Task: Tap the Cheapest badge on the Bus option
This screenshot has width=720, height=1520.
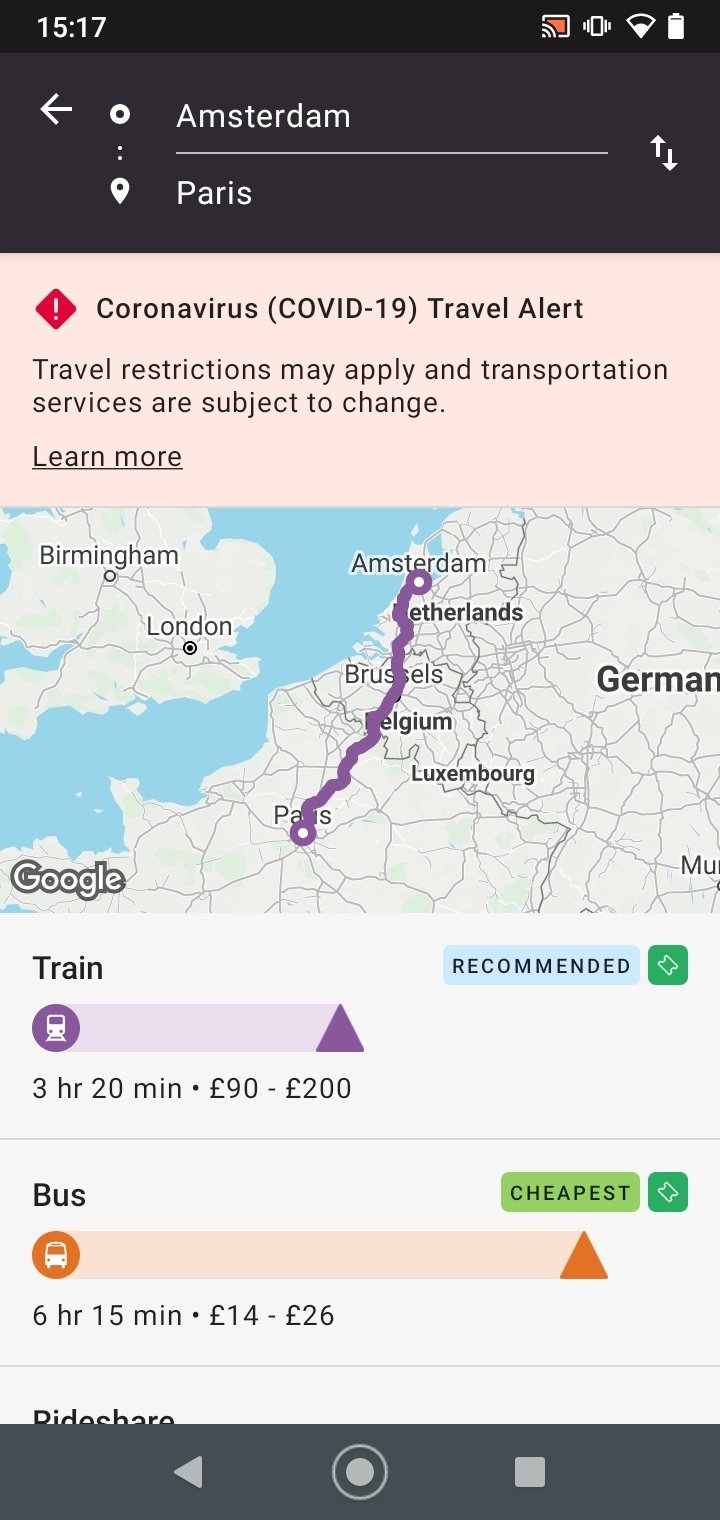Action: 570,1191
